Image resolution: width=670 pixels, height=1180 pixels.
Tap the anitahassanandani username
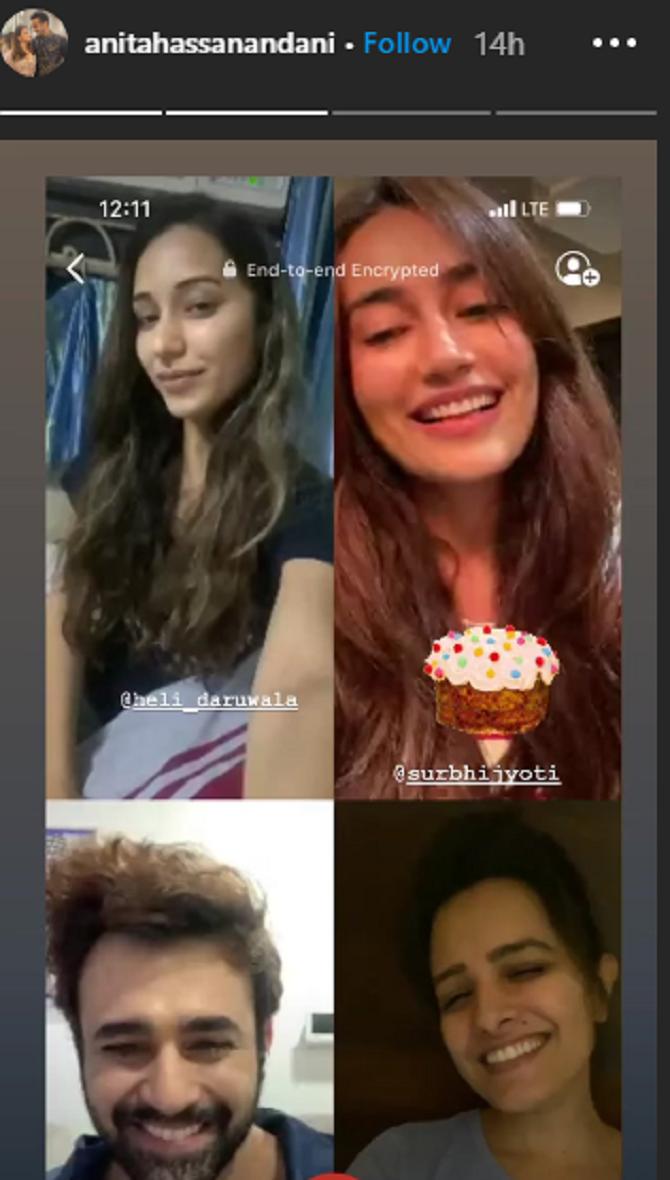point(209,45)
